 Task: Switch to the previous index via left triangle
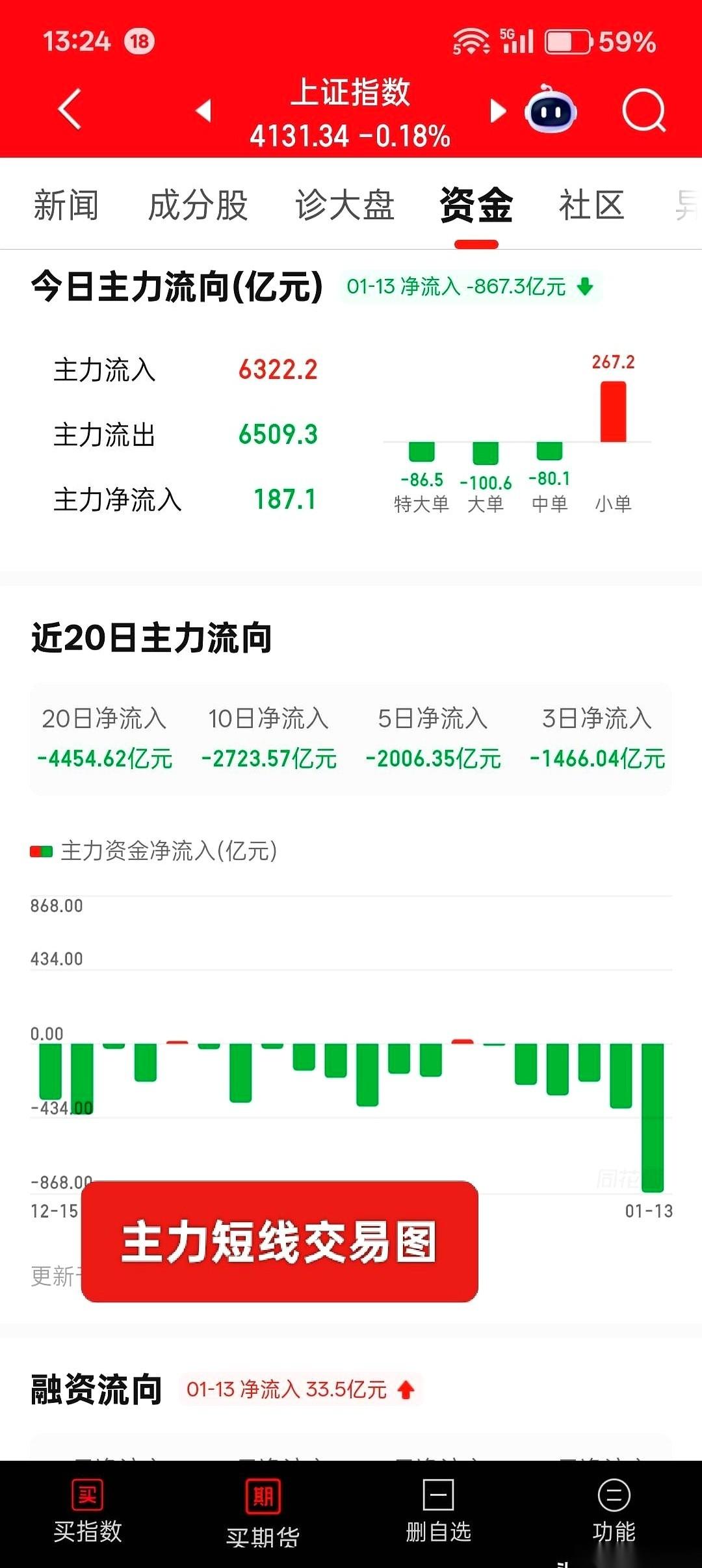click(x=205, y=111)
